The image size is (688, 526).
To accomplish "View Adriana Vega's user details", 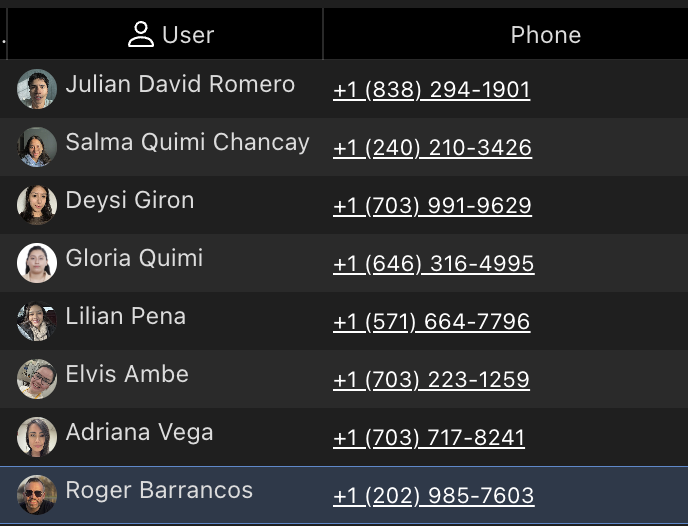I will pyautogui.click(x=139, y=433).
